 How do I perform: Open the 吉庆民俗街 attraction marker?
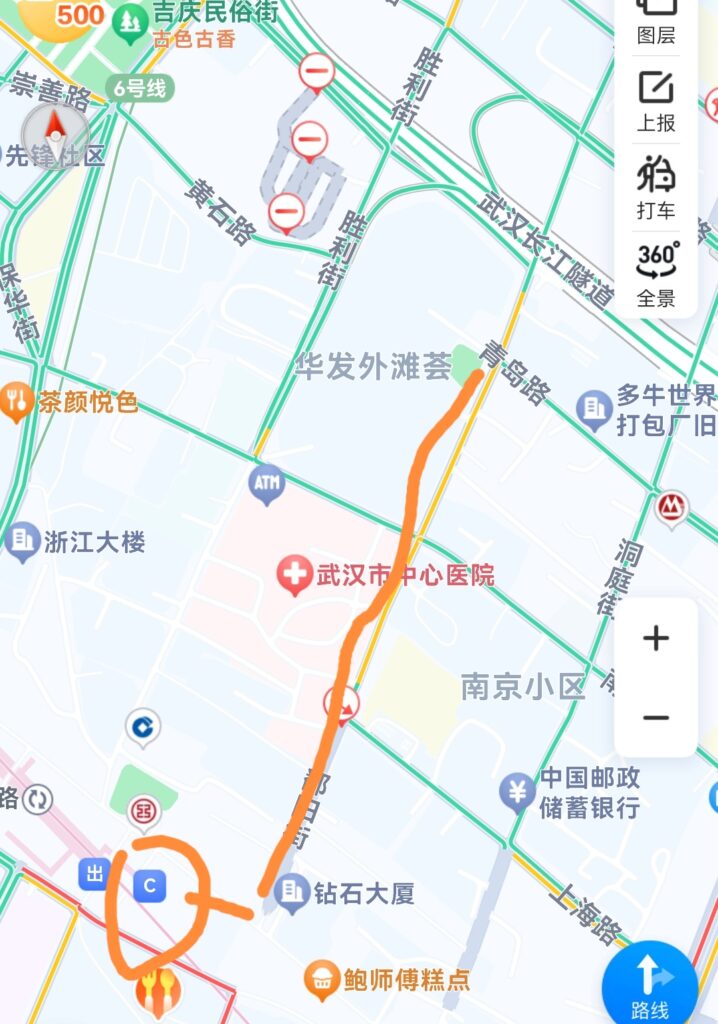tap(130, 22)
